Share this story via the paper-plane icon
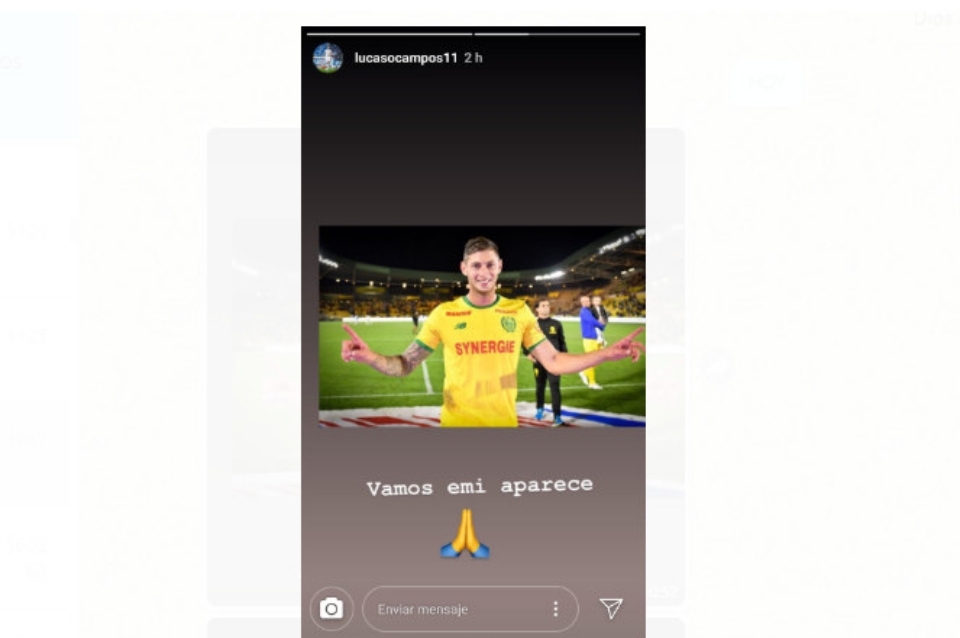 point(611,608)
